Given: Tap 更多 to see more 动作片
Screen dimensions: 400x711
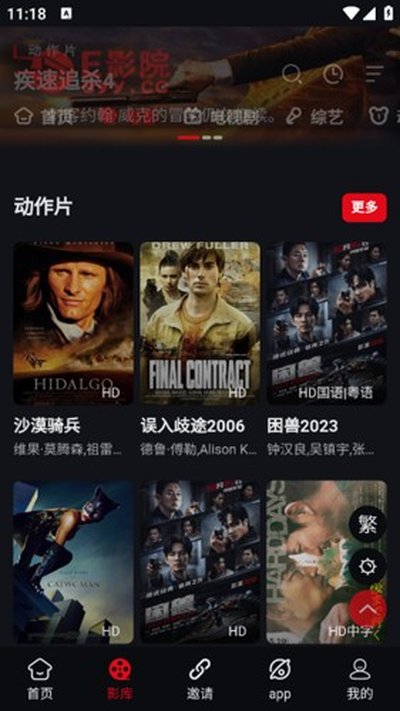Looking at the screenshot, I should pos(364,208).
